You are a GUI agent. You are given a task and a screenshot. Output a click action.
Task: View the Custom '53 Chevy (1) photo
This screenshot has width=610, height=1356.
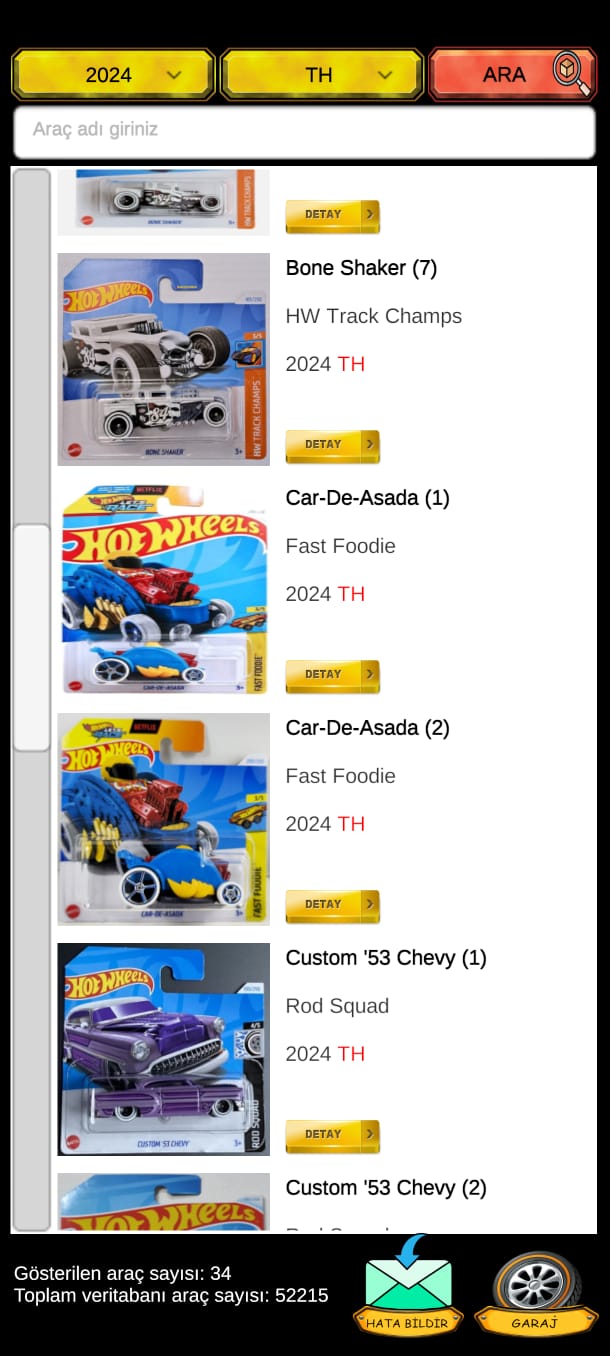tap(163, 1049)
